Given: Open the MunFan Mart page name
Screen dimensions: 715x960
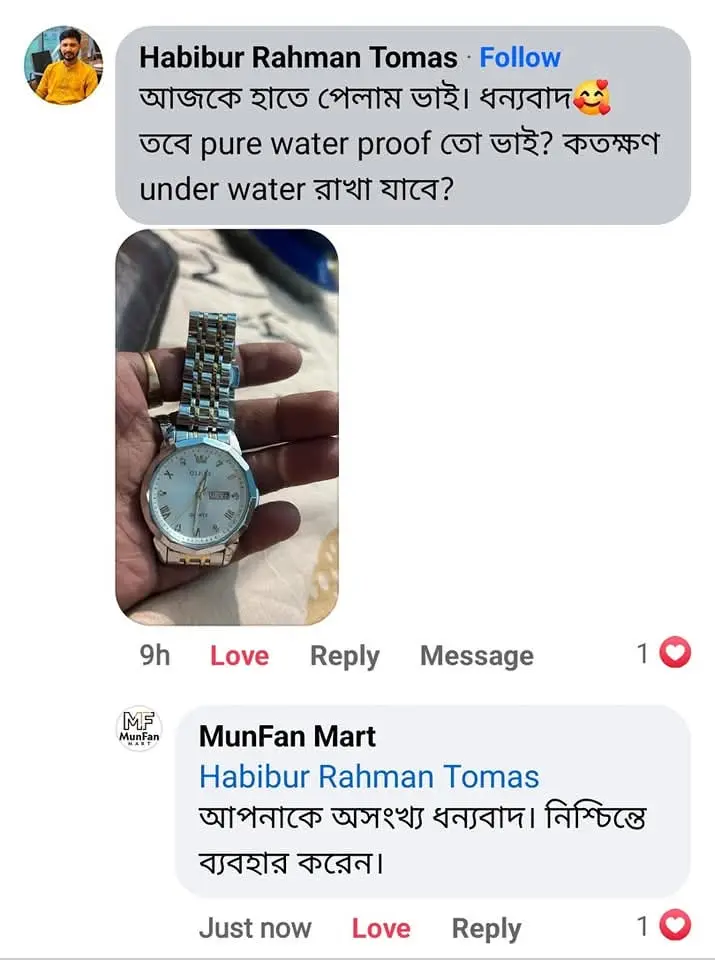Looking at the screenshot, I should click(287, 737).
